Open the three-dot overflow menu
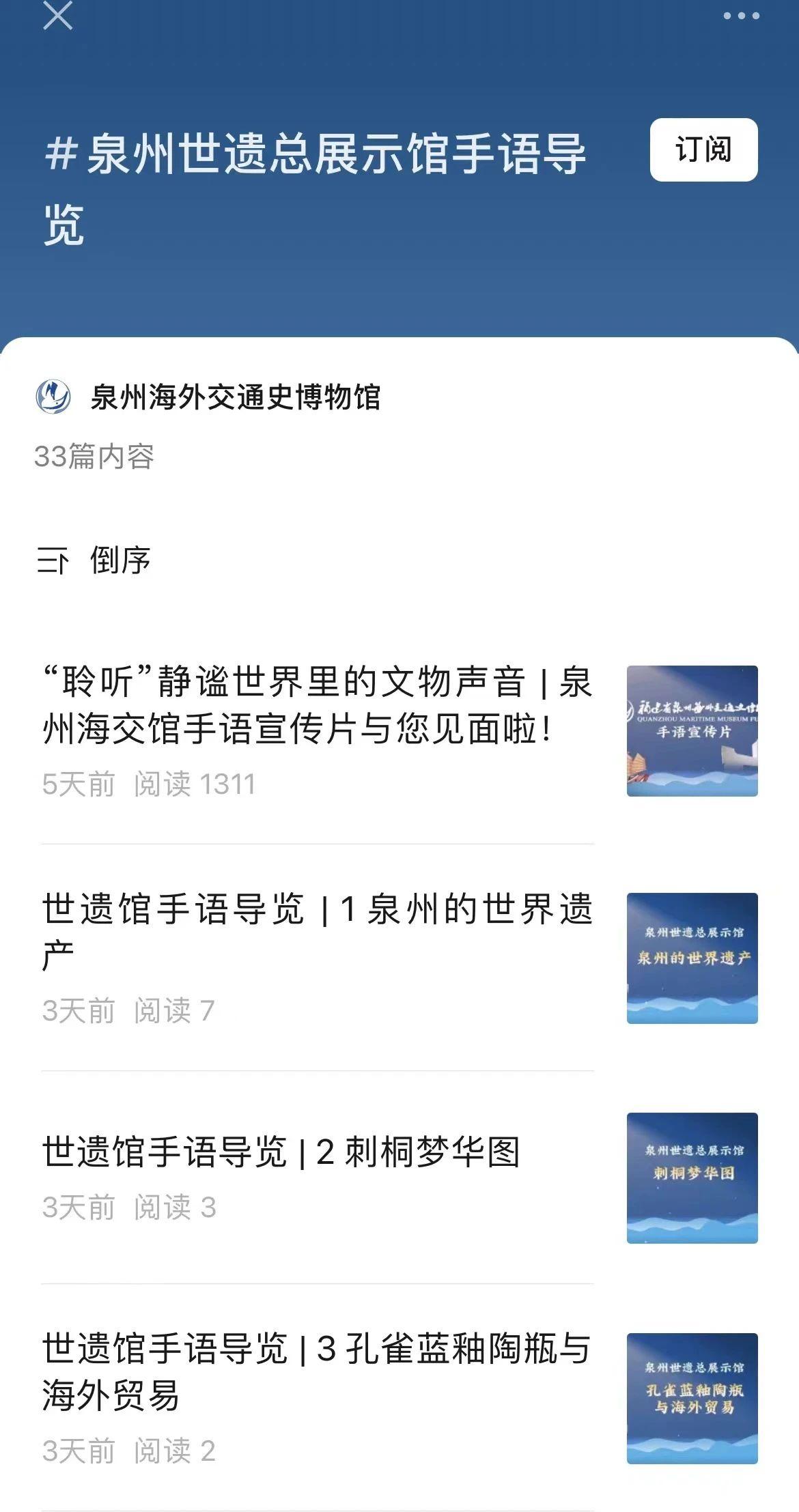The image size is (799, 1512). 741,16
